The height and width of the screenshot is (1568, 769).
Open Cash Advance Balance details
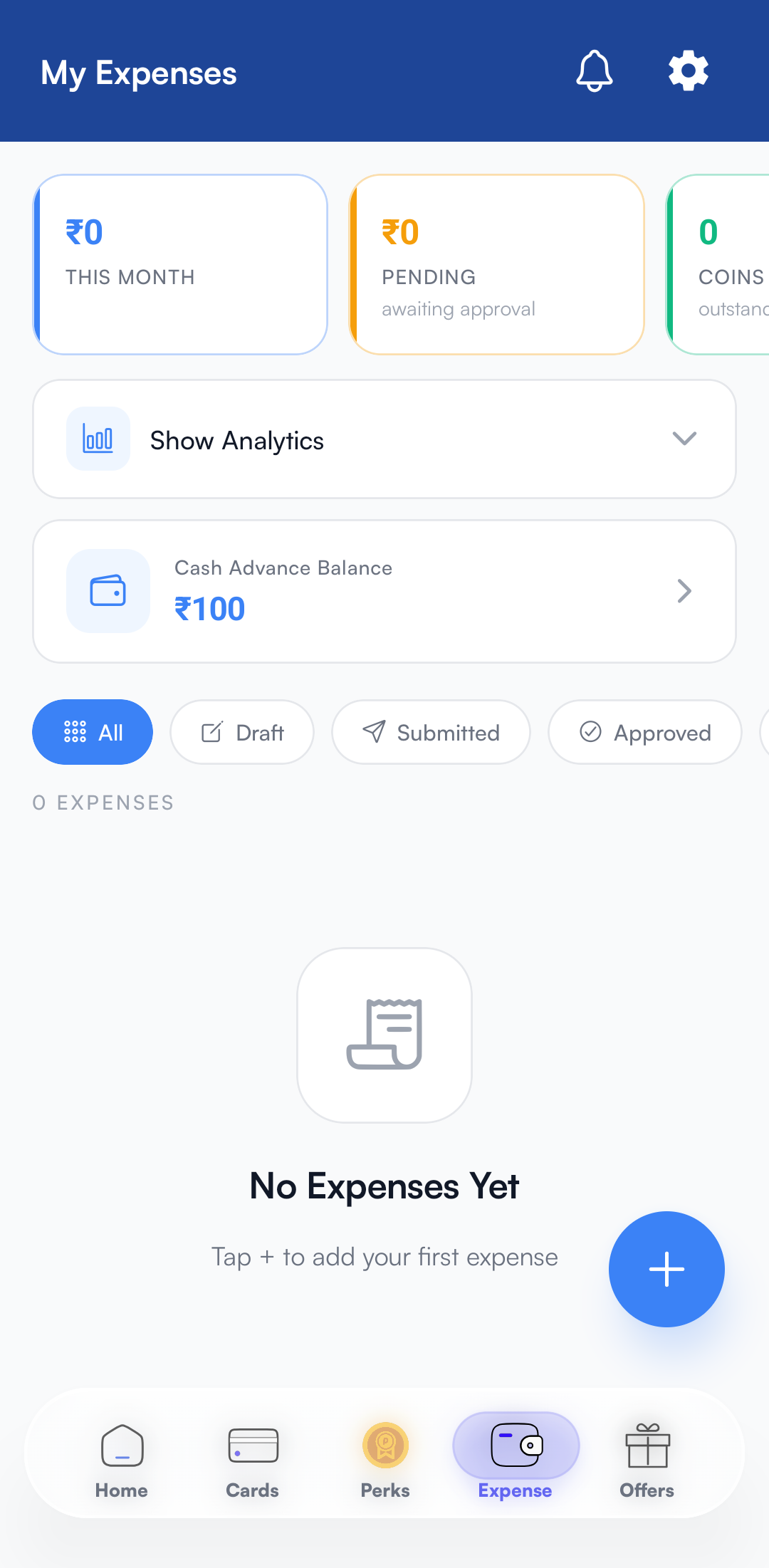(x=384, y=591)
